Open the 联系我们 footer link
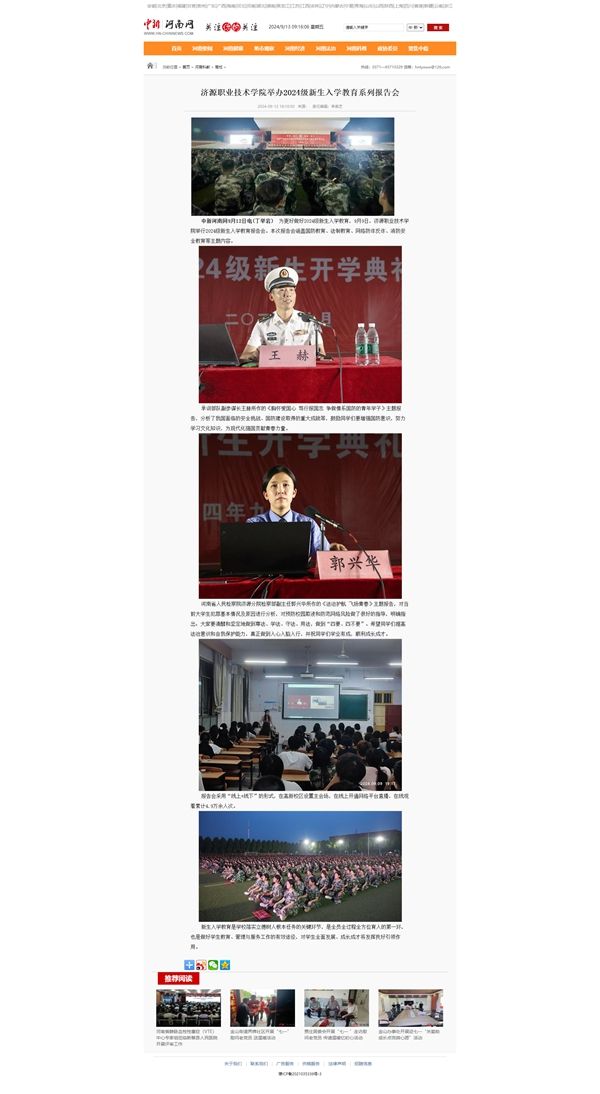Viewport: 600px width, 1094px height. tap(259, 1063)
